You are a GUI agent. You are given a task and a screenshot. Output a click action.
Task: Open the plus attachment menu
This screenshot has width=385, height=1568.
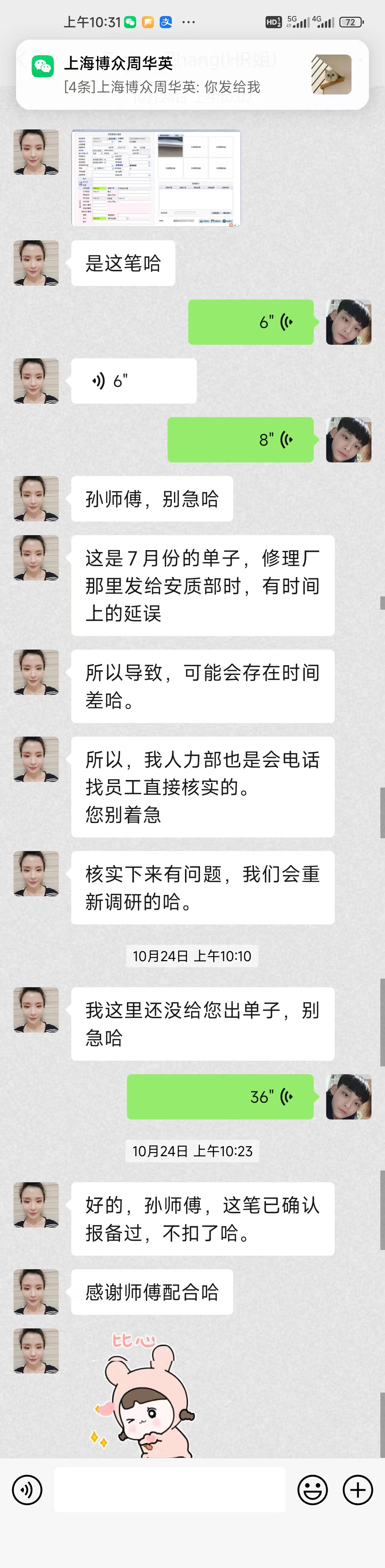[358, 1490]
